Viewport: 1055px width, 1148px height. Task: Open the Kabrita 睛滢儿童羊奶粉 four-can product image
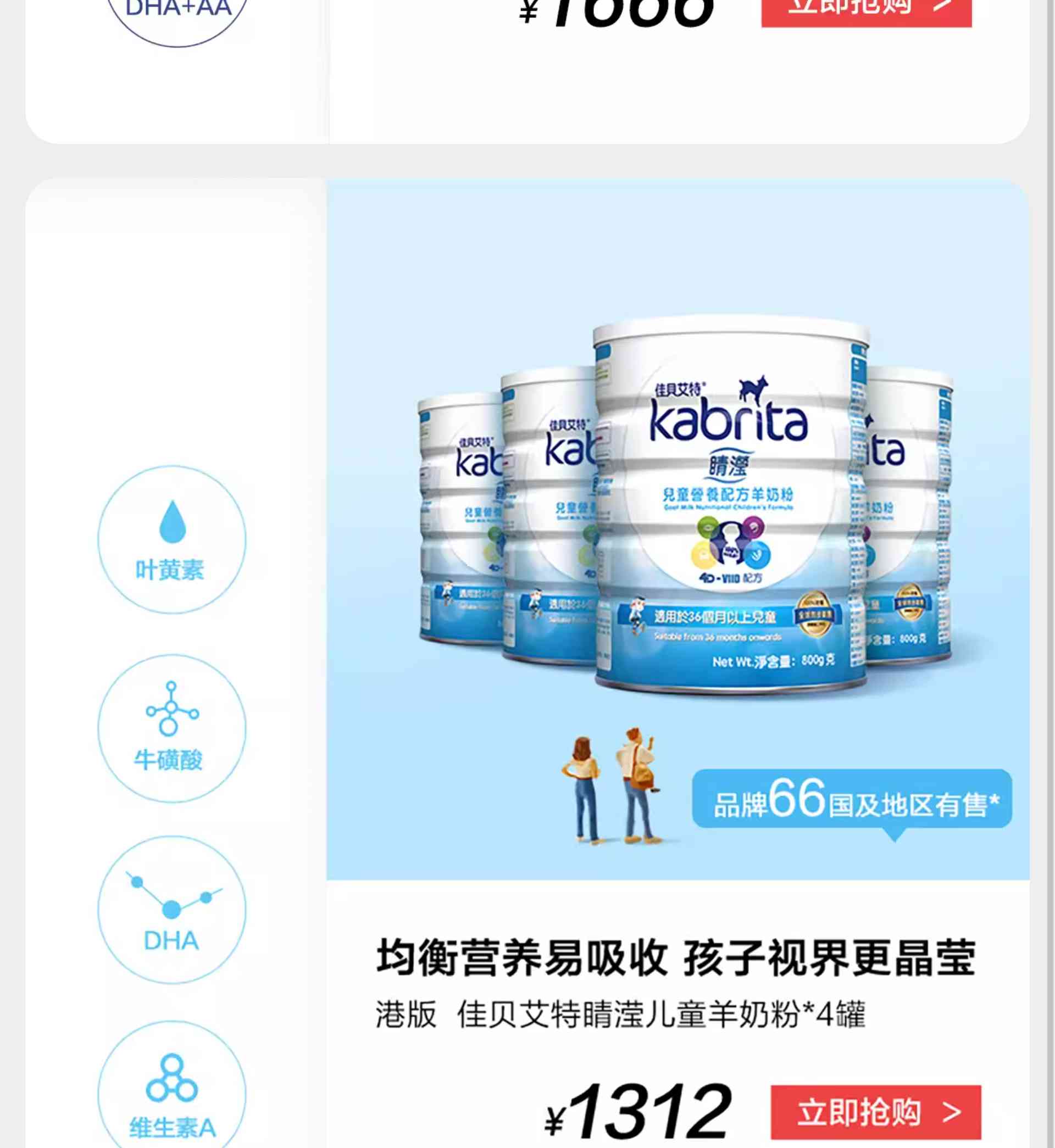point(678,529)
